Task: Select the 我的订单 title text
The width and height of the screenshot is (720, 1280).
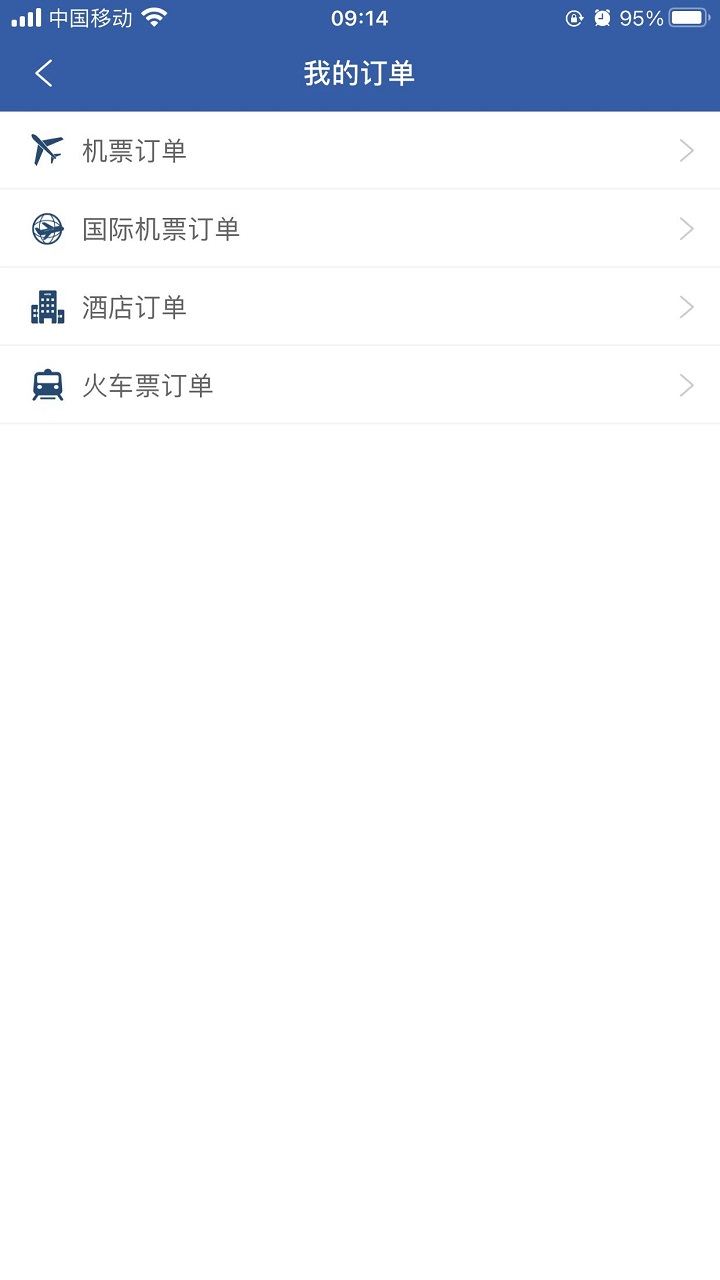Action: click(x=360, y=72)
